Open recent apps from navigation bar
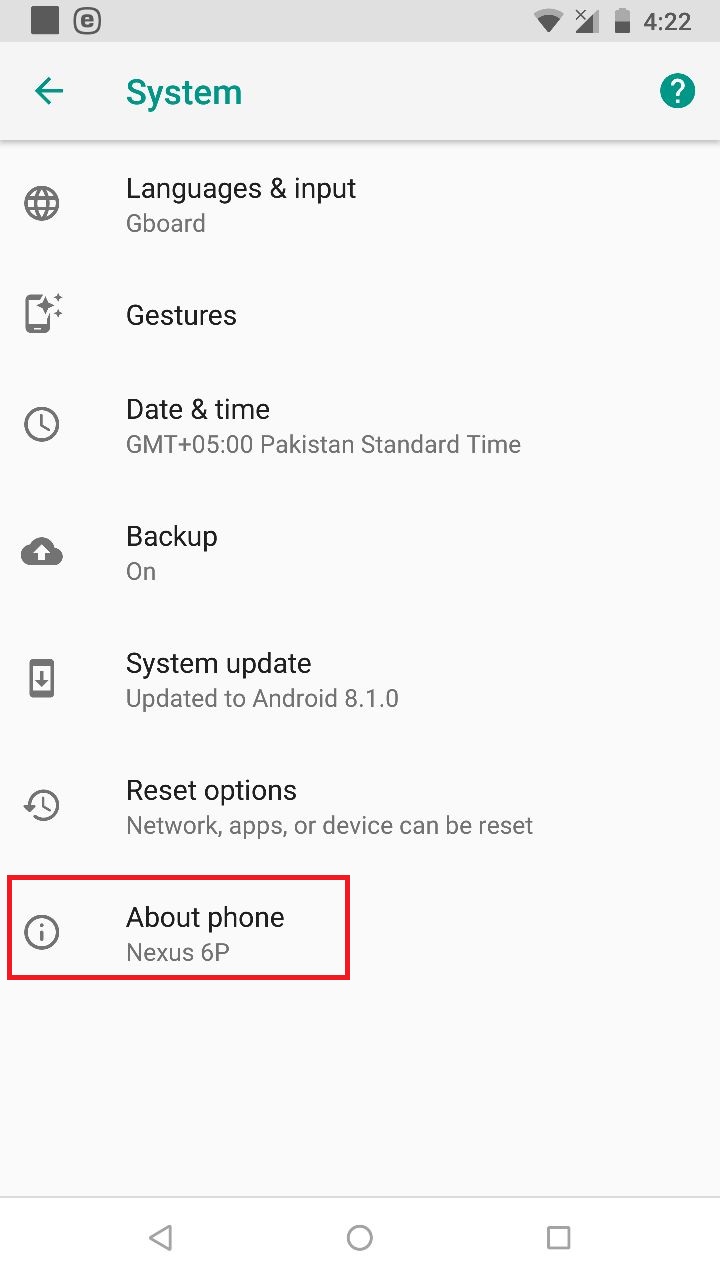 [x=559, y=1238]
